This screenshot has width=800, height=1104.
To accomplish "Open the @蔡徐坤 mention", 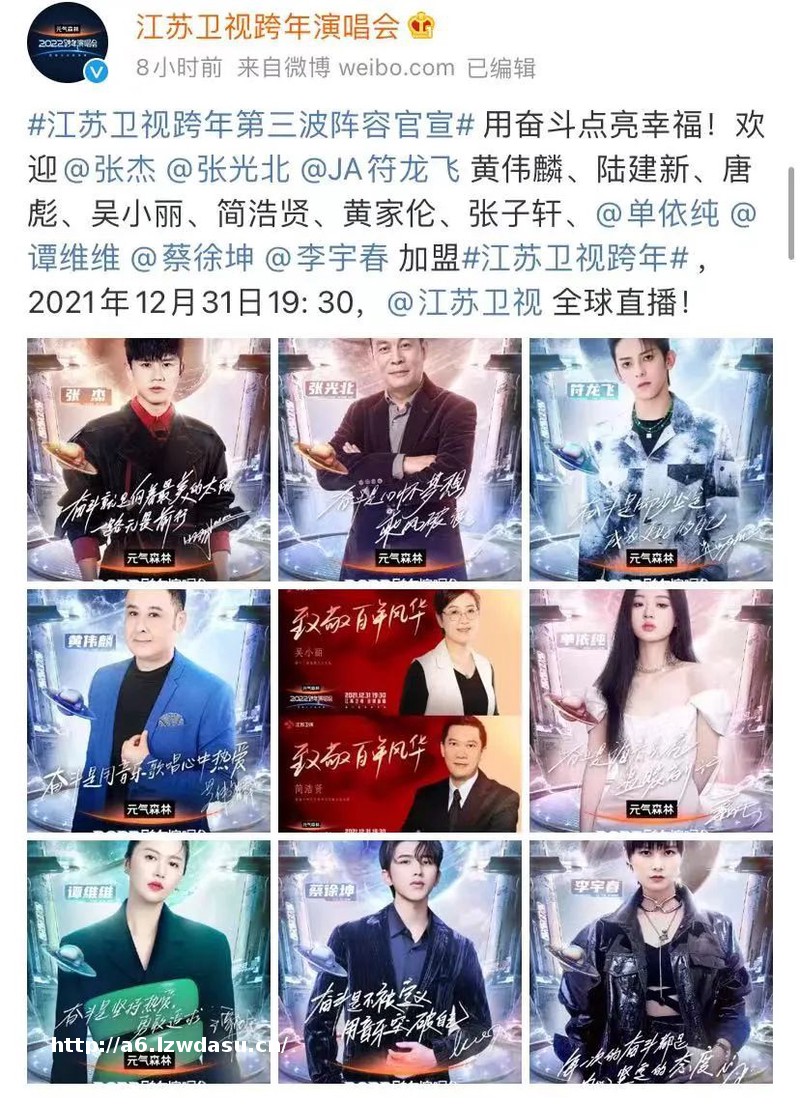I will [191, 259].
